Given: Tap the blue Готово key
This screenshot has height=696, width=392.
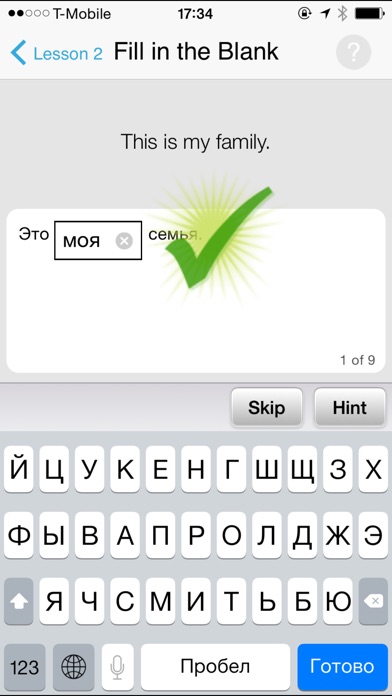Looking at the screenshot, I should tap(342, 666).
